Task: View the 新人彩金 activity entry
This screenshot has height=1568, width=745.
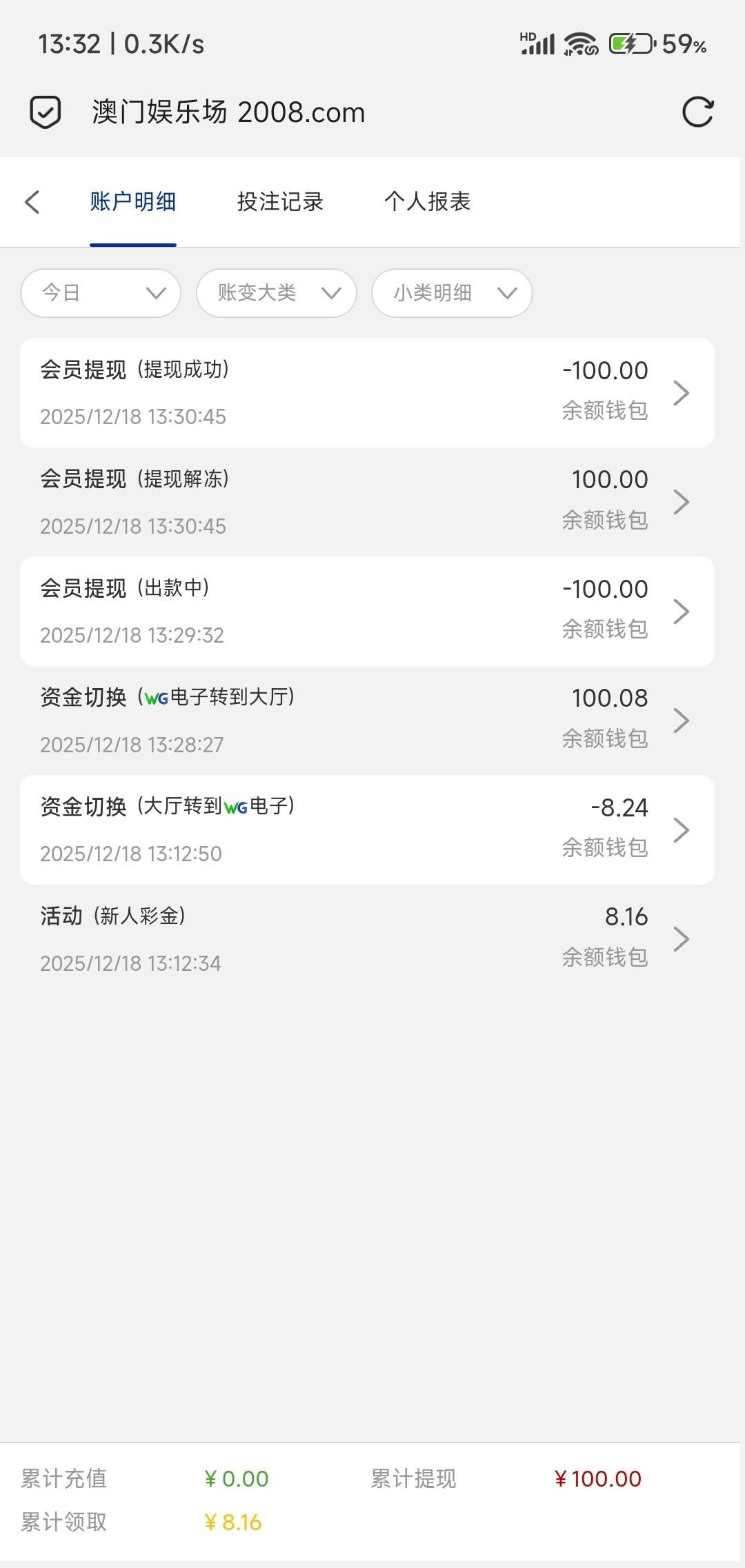Action: (367, 939)
